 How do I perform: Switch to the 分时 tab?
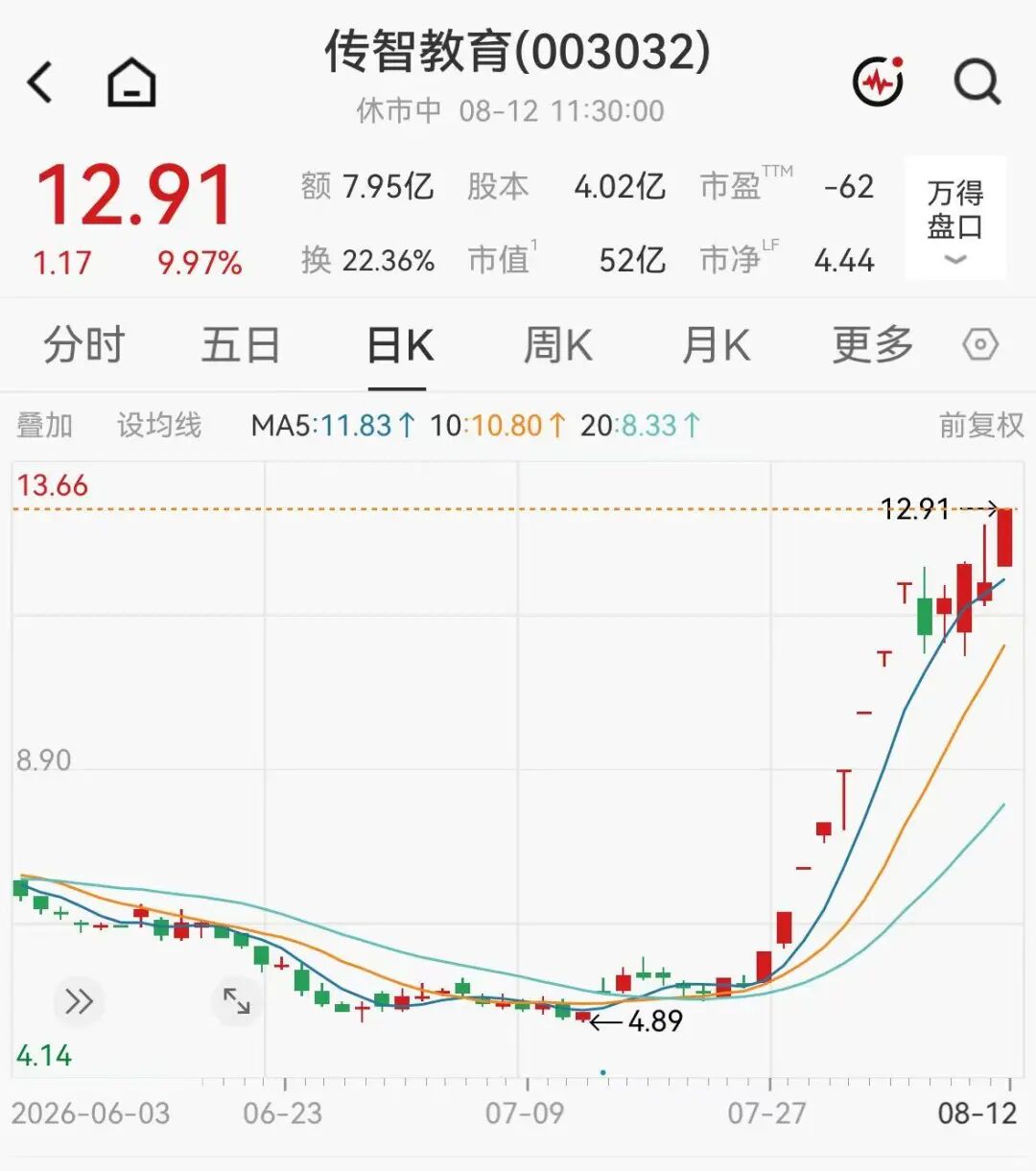84,345
